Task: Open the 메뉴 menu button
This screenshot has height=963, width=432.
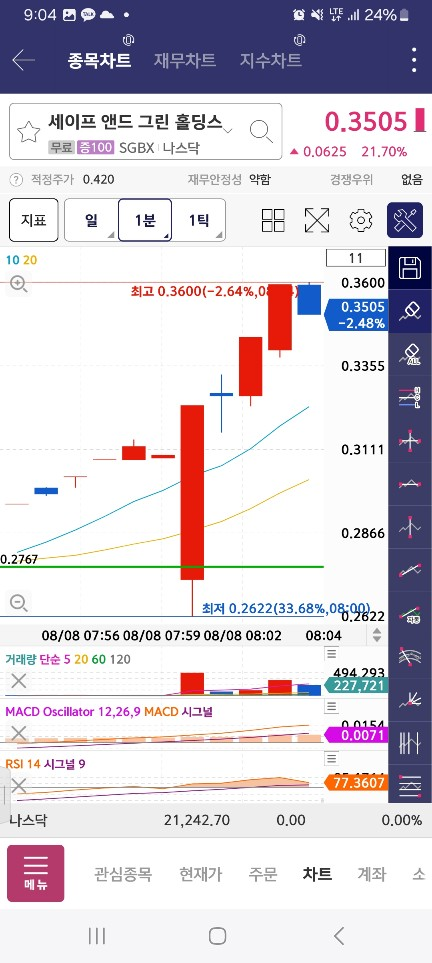Action: (x=36, y=873)
